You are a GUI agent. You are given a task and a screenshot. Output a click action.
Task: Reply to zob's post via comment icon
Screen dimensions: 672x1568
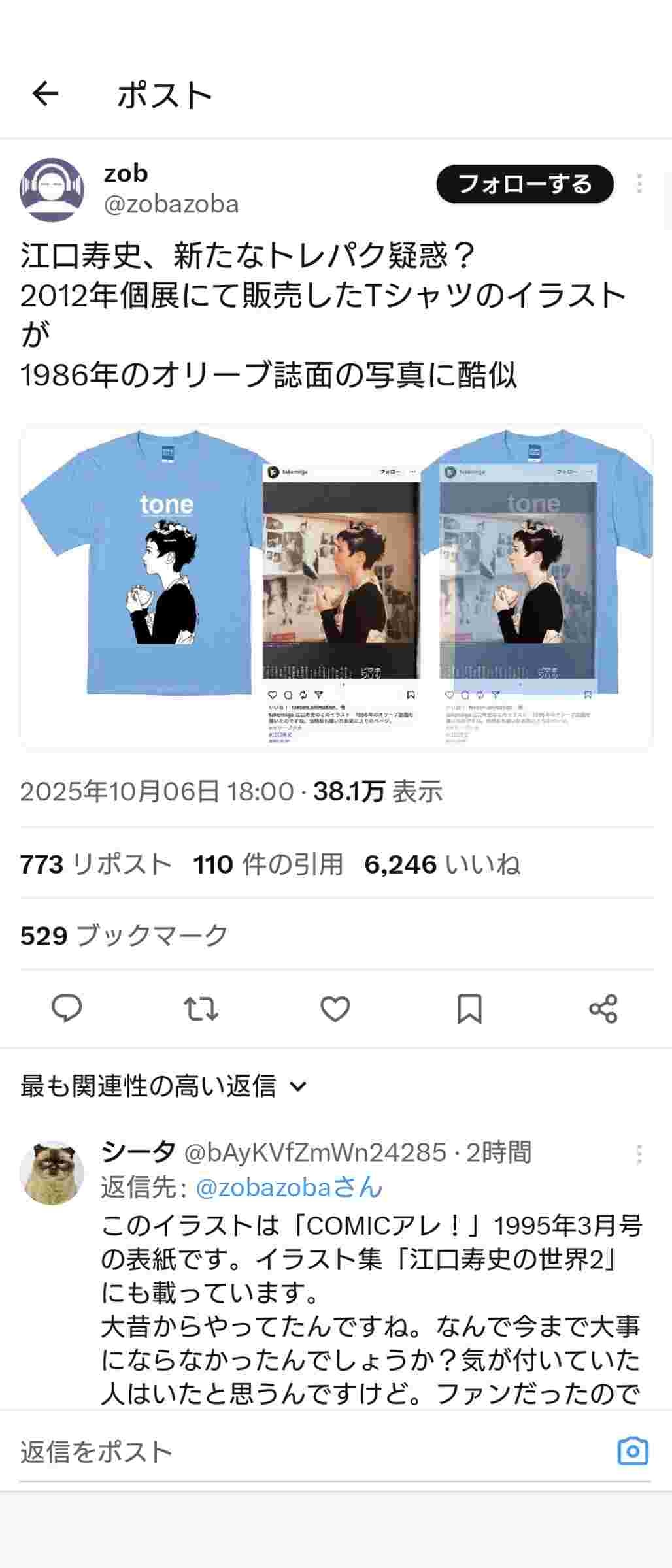[x=67, y=1008]
